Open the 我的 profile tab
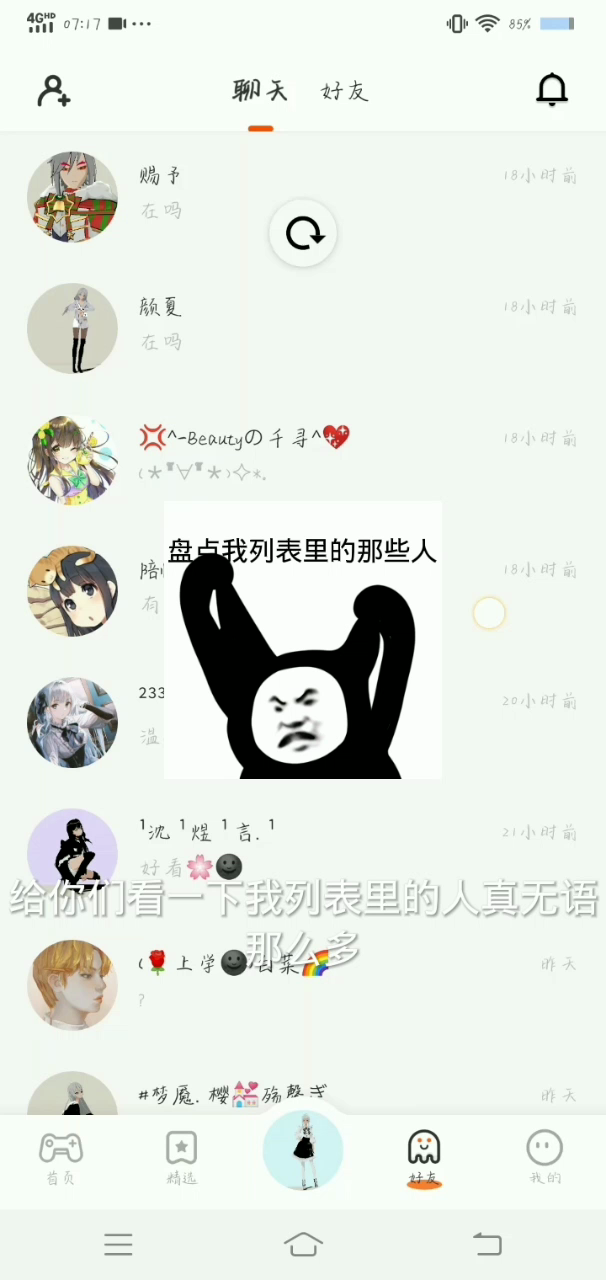 544,1156
